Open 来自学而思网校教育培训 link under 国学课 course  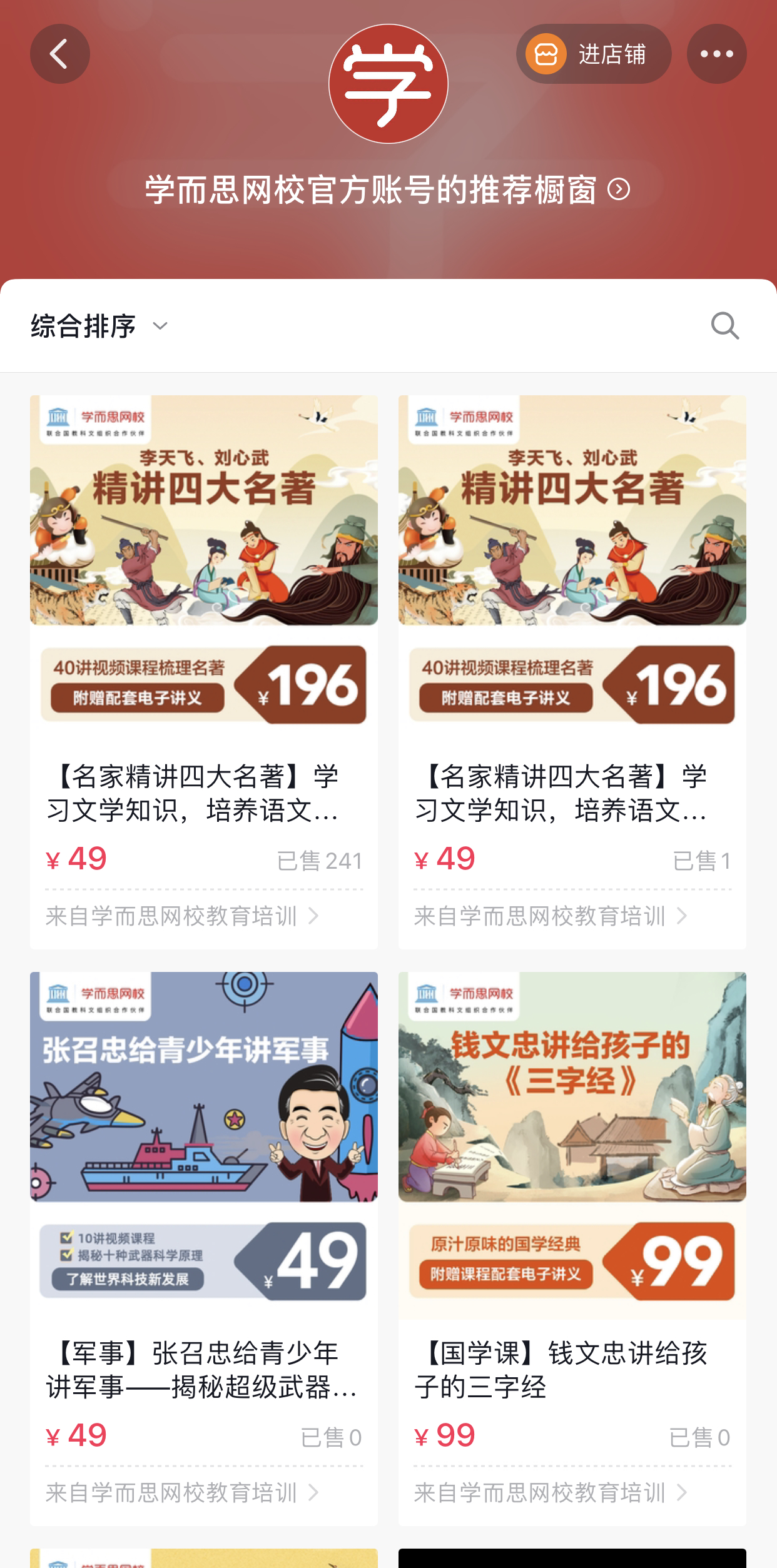tap(551, 1493)
